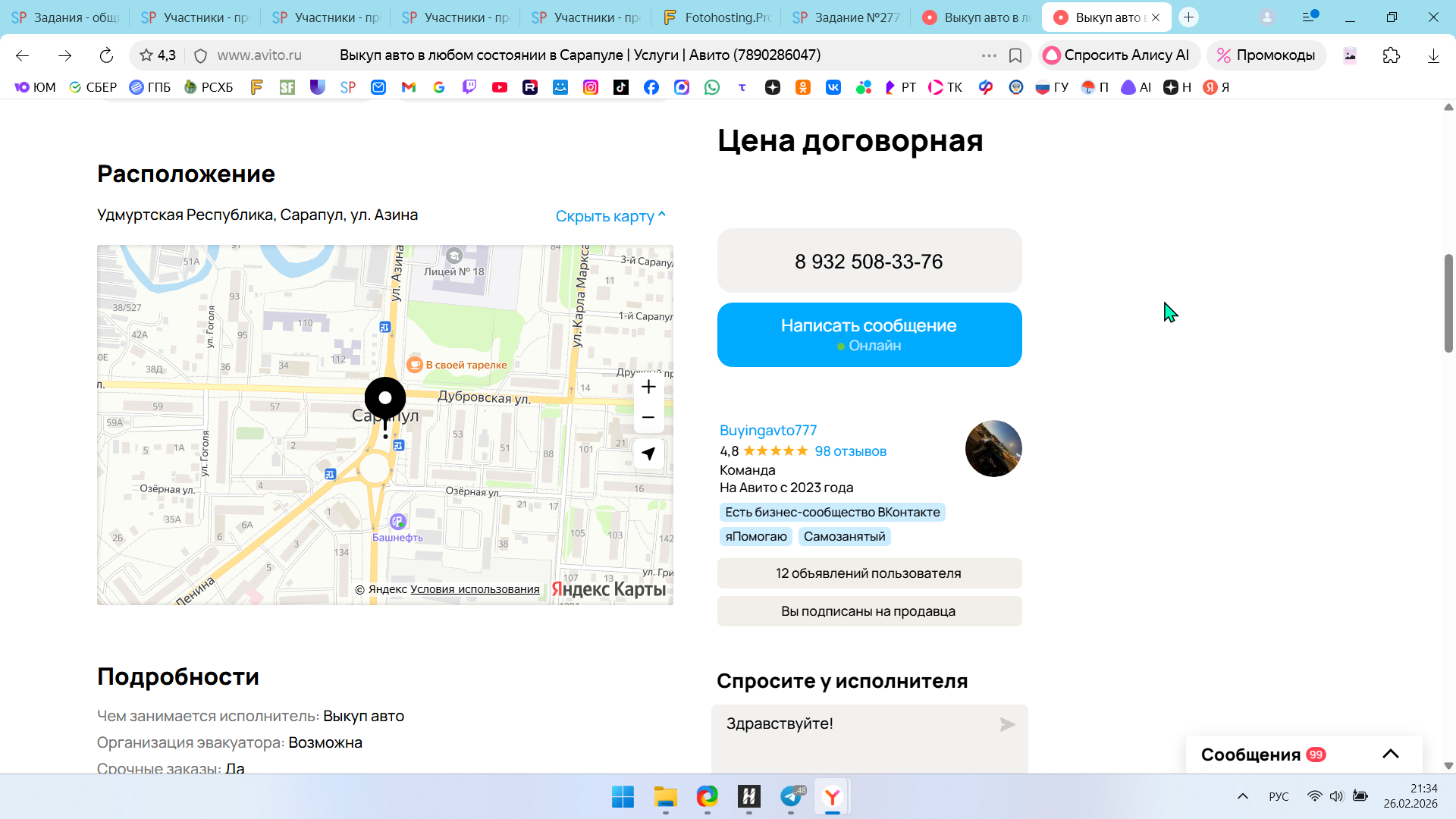Show 12 объявлений пользователя
Image resolution: width=1456 pixels, height=819 pixels.
coord(869,573)
